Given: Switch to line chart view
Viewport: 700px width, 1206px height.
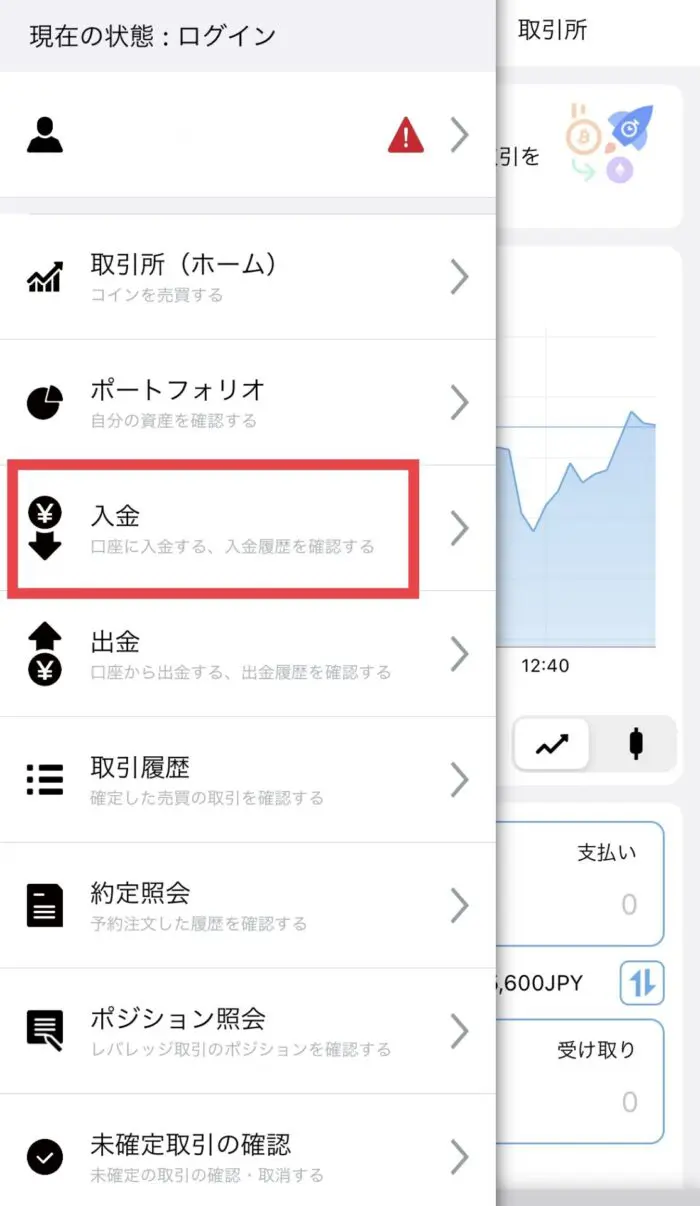Looking at the screenshot, I should (551, 745).
